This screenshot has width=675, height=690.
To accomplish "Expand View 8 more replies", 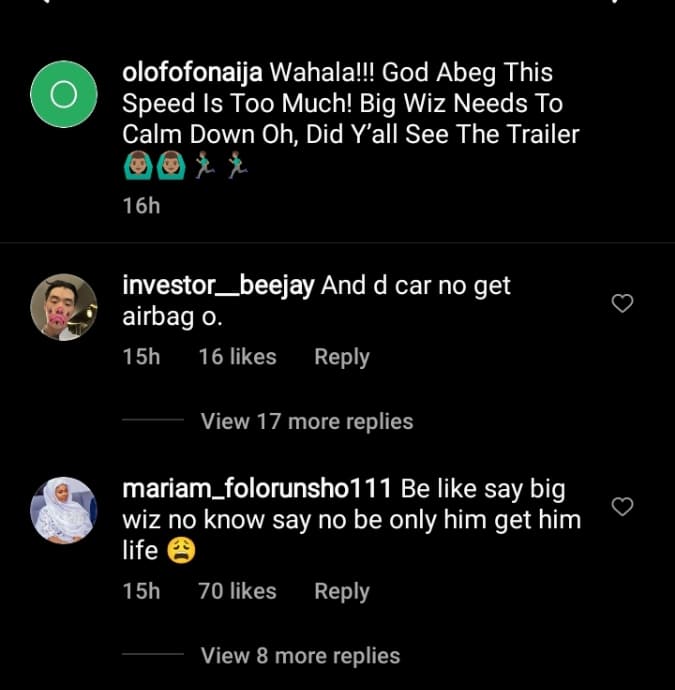I will (x=300, y=656).
